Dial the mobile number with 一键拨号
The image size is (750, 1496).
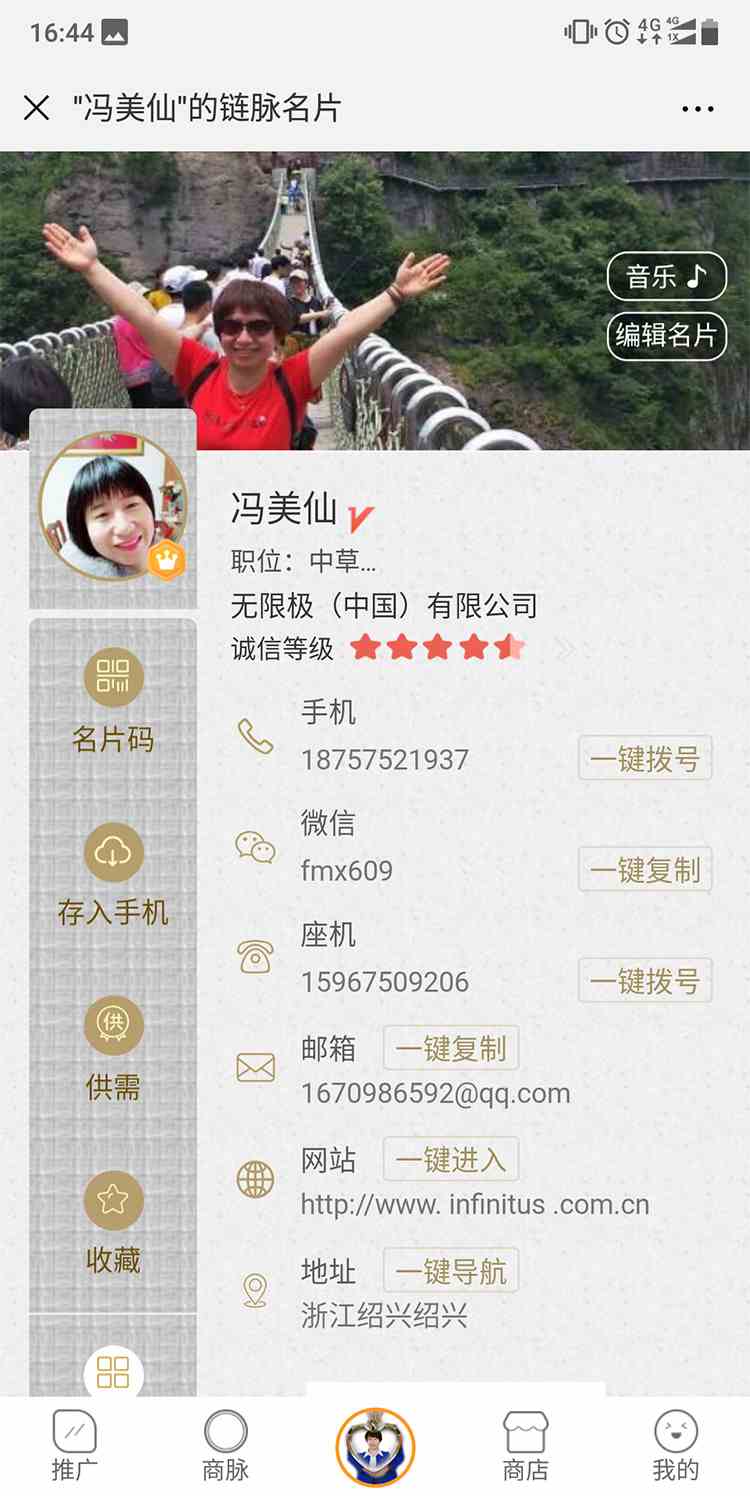645,759
